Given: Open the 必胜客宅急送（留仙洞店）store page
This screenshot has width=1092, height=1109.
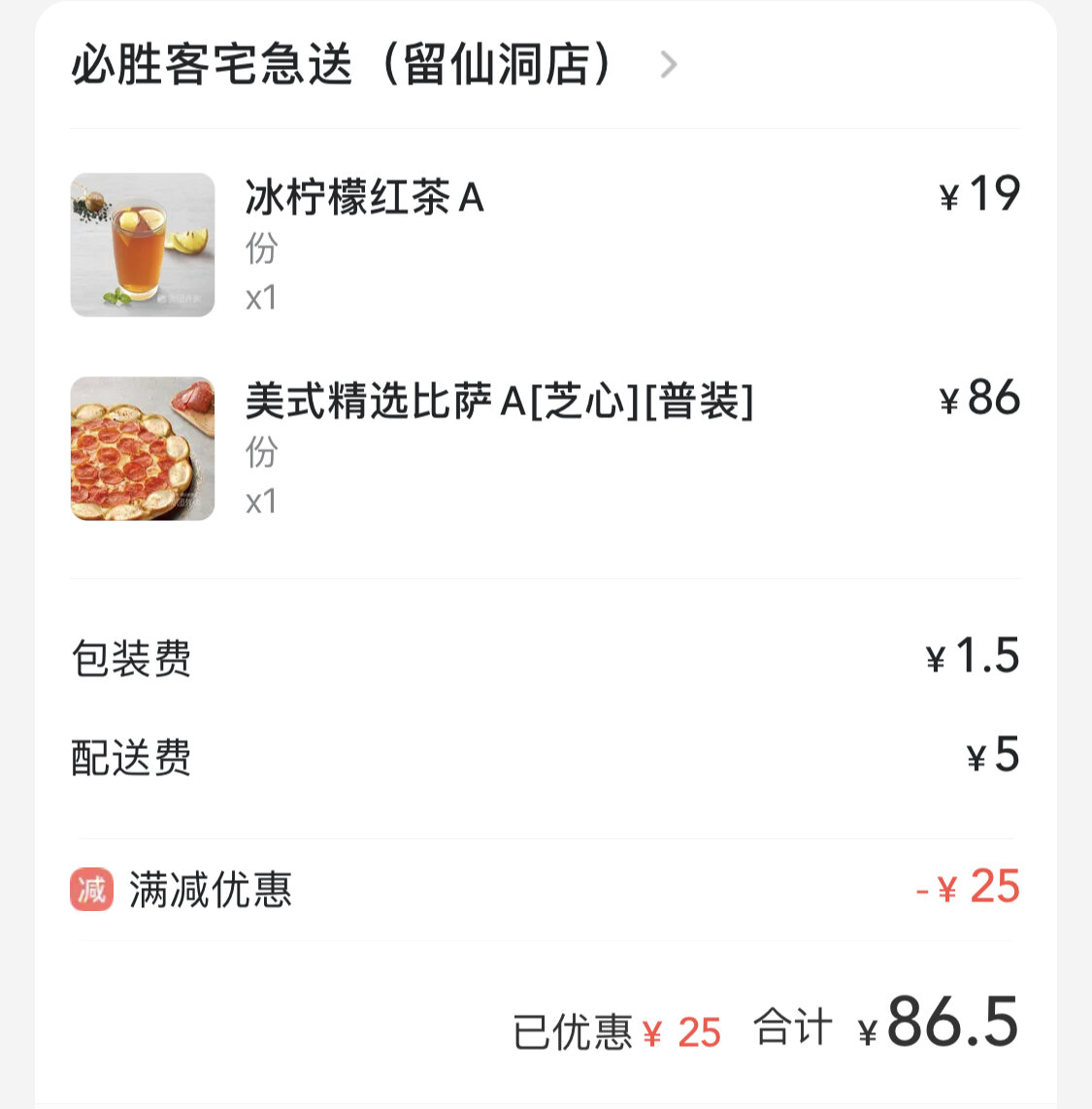Looking at the screenshot, I should pos(374,65).
